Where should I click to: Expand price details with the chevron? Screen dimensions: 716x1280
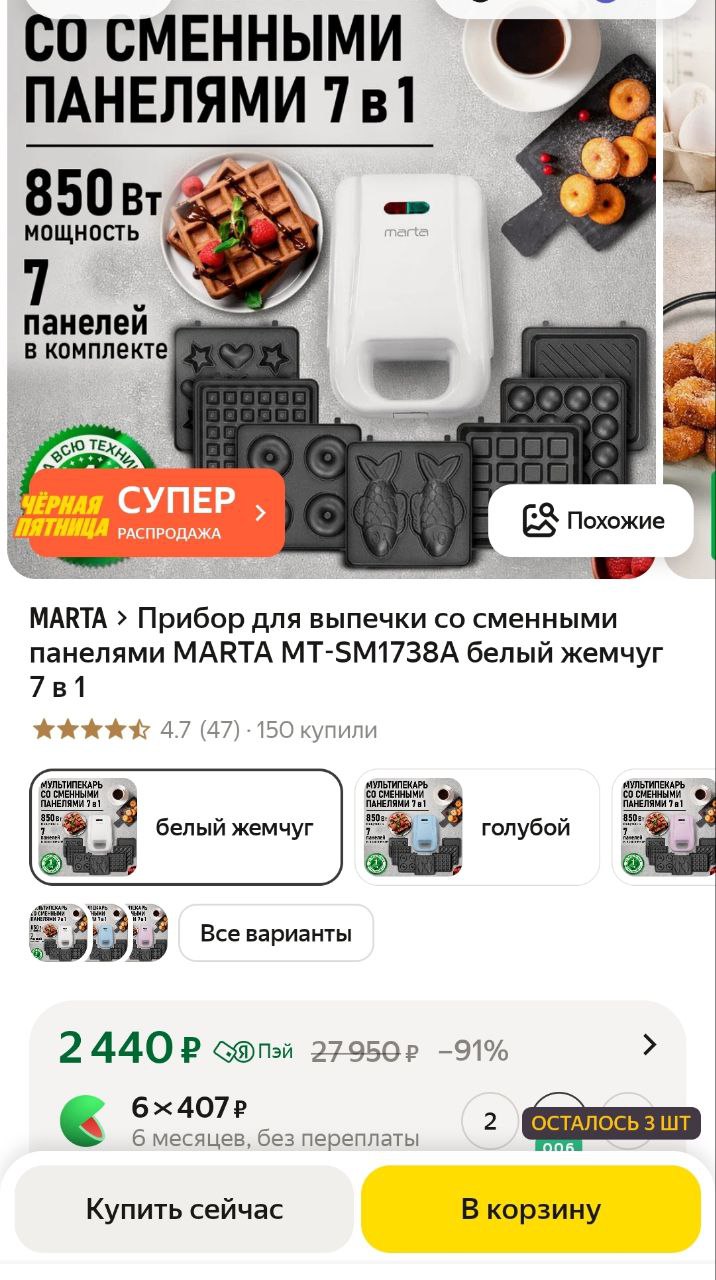coord(649,1045)
